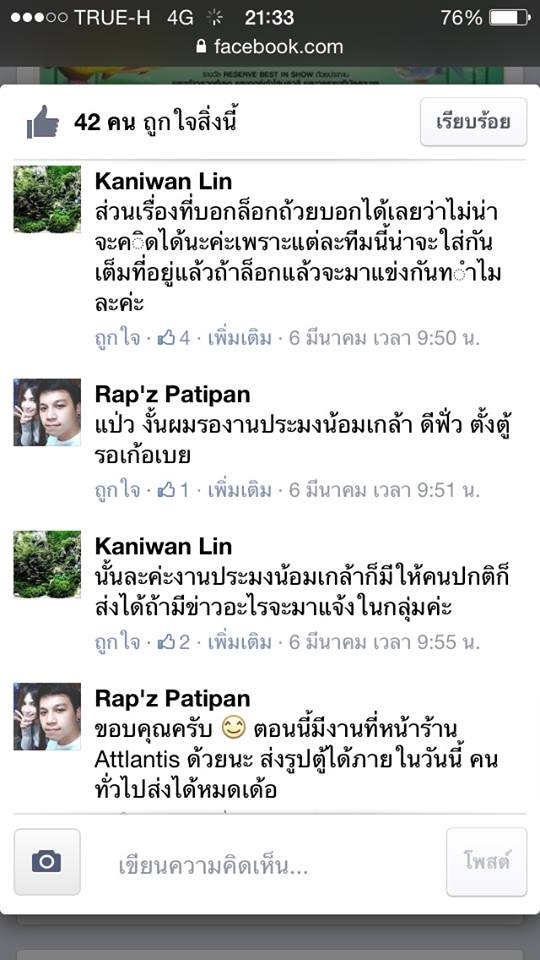Tap เพิ่มเติม on Kaniwan Lin's 9:50 comment
The width and height of the screenshot is (540, 960).
click(239, 338)
